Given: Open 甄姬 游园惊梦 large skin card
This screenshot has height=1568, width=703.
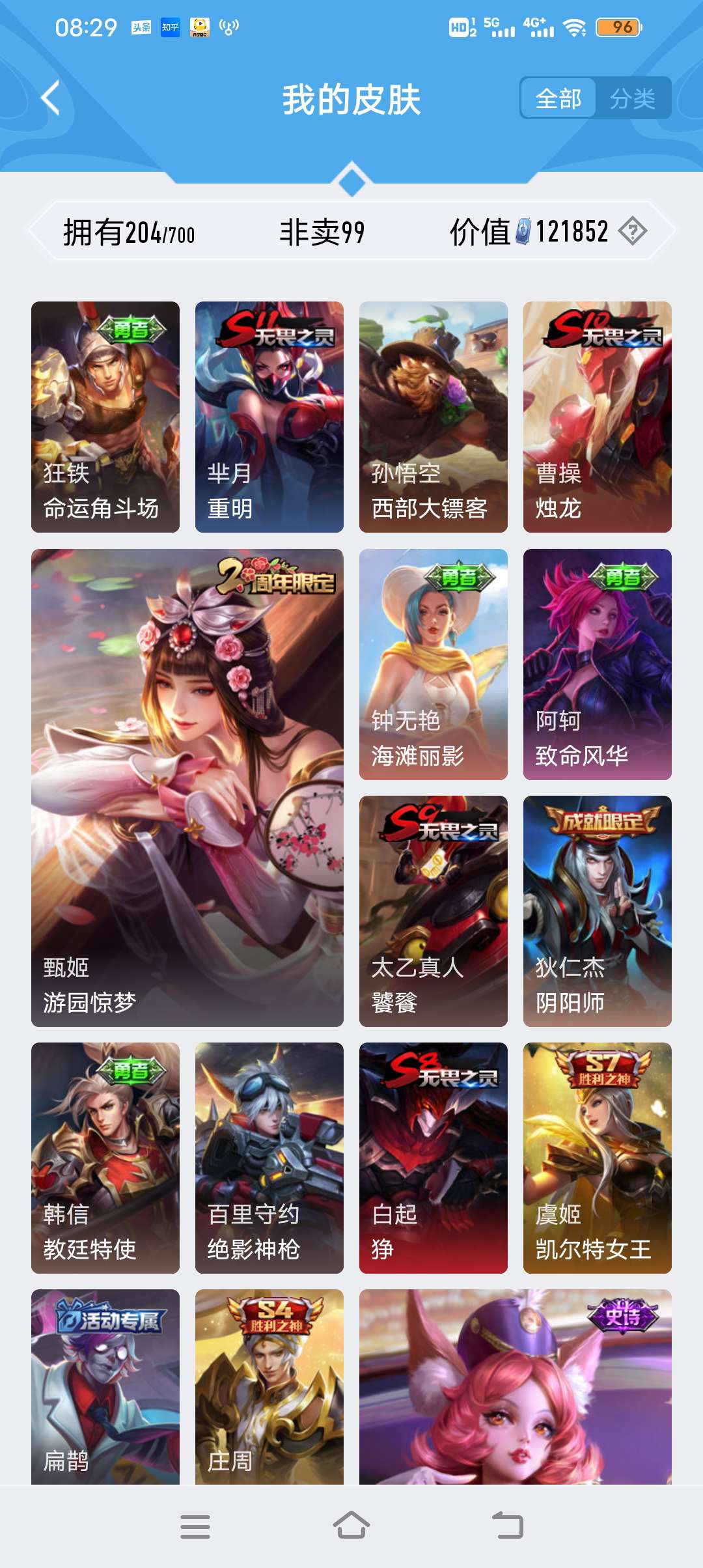Looking at the screenshot, I should click(x=187, y=787).
